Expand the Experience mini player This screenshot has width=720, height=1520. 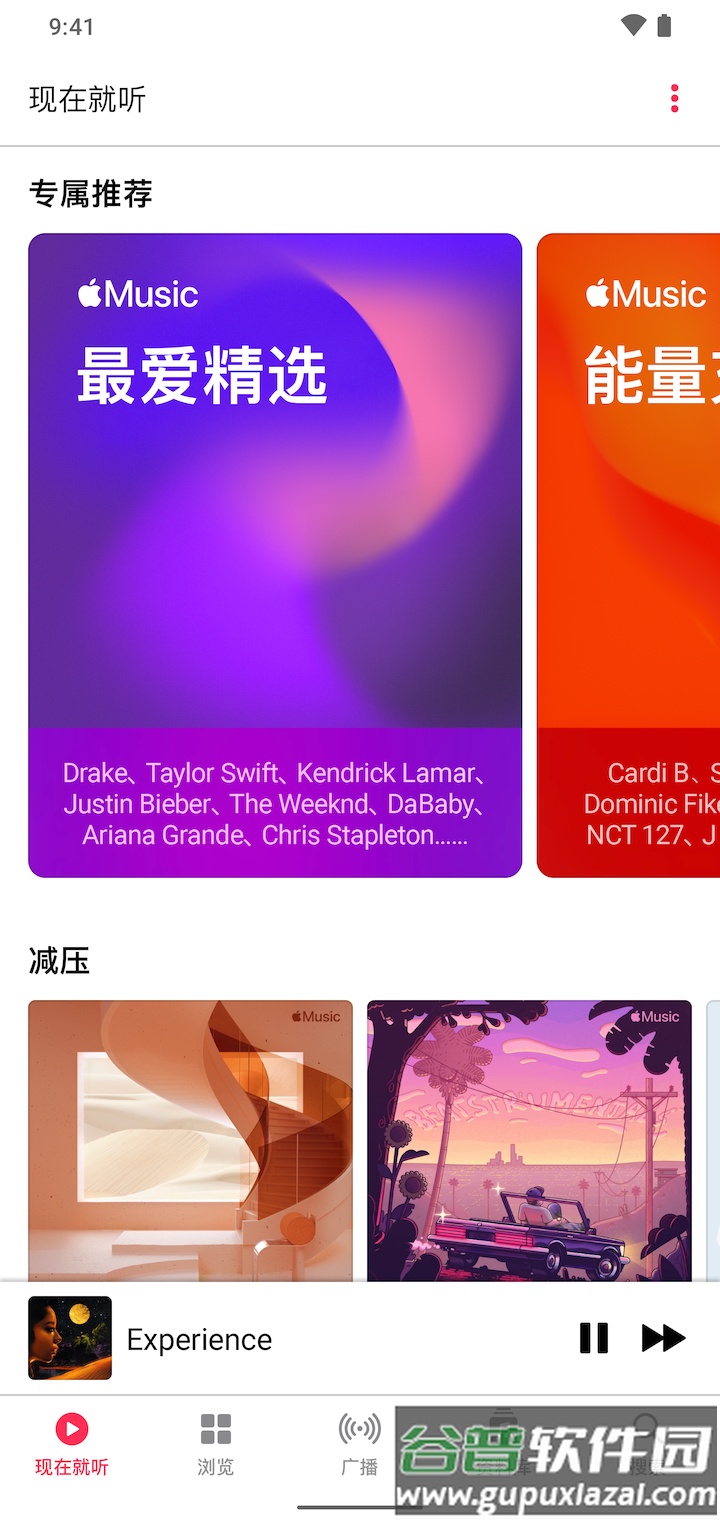(x=300, y=1339)
